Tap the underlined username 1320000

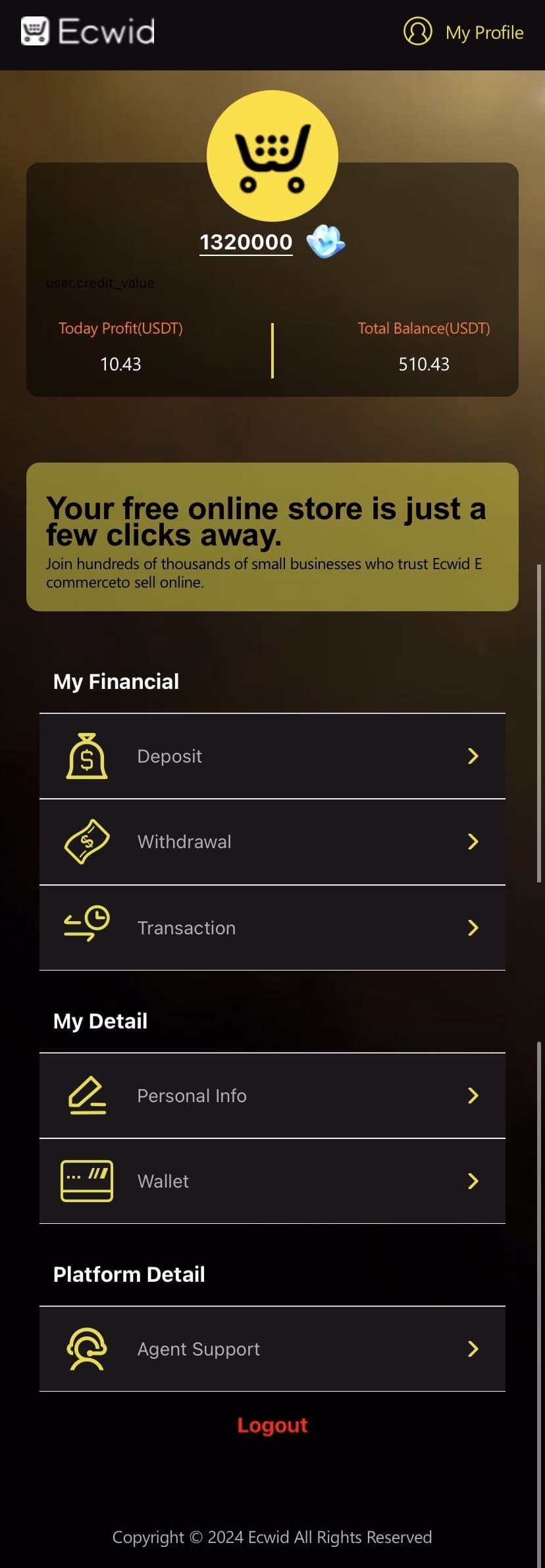click(246, 242)
